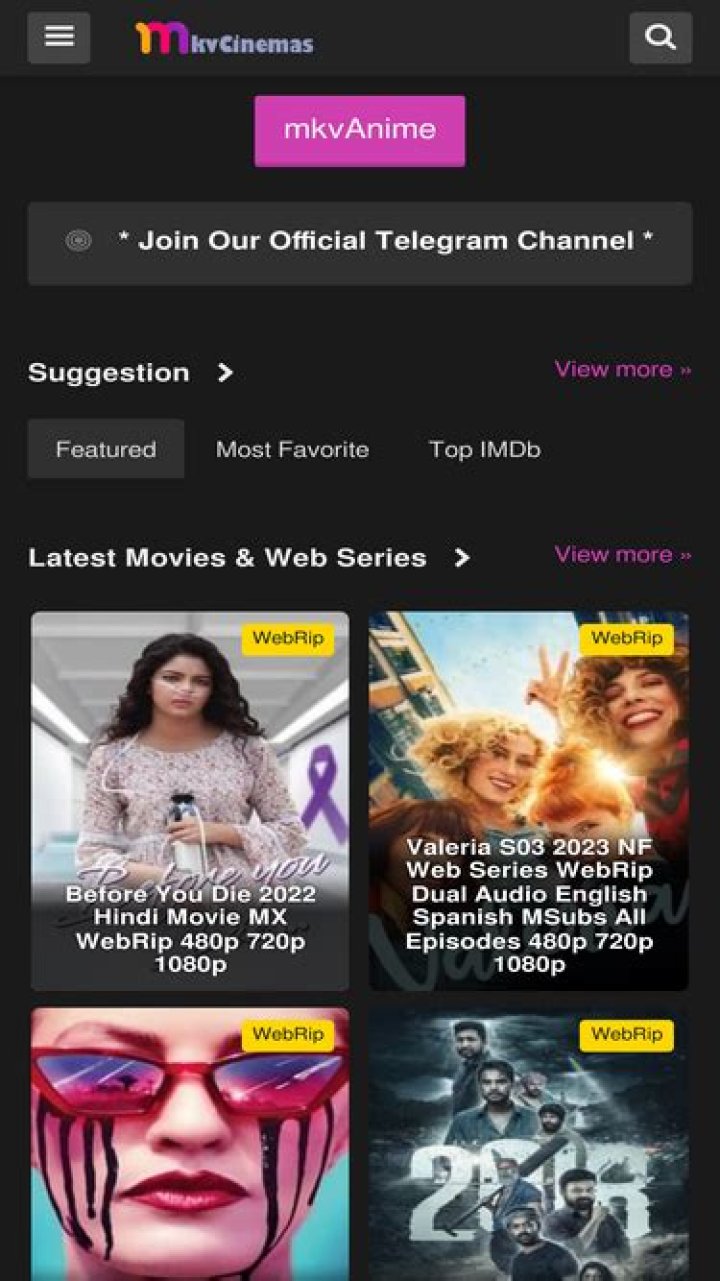Click the search magnifier icon

point(661,38)
